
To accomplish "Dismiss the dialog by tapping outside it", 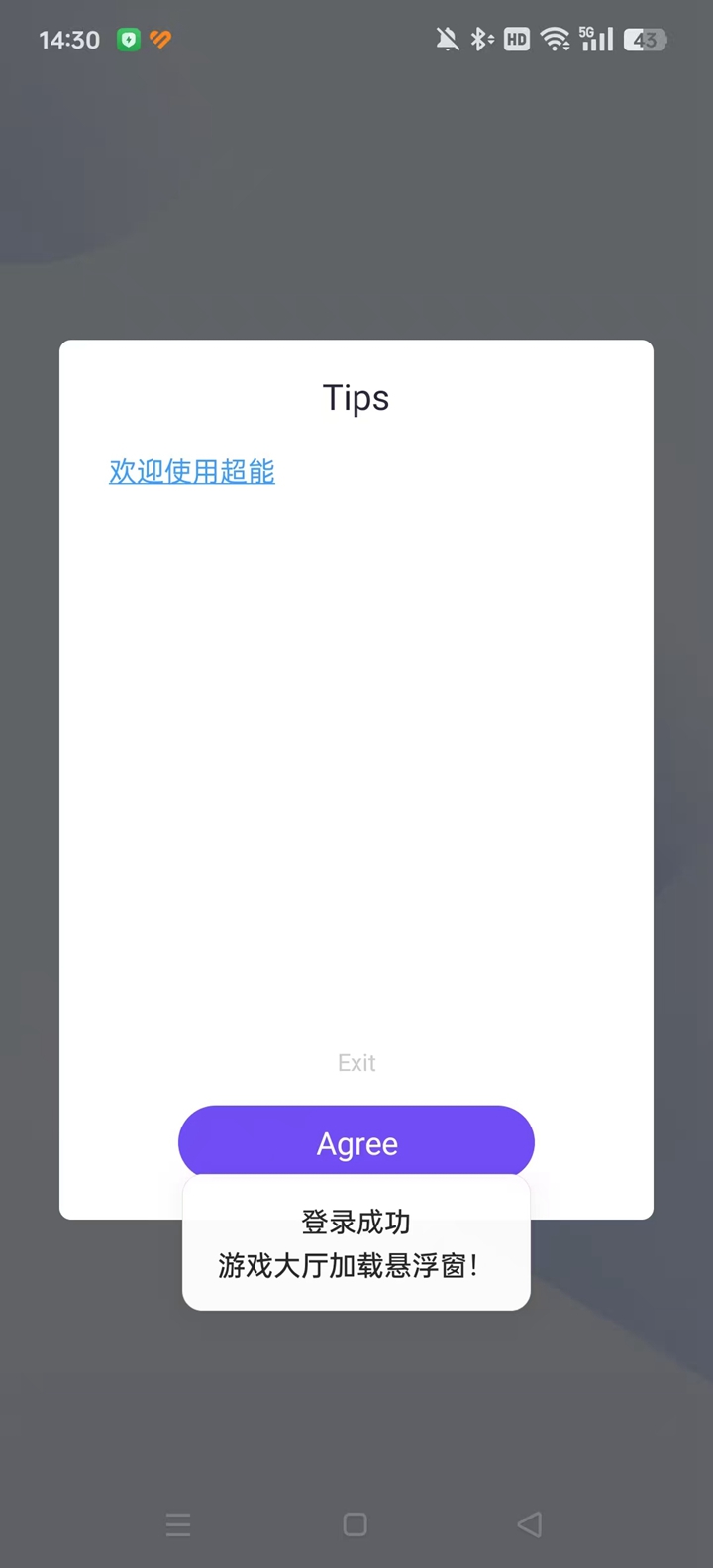I will [x=356, y=198].
